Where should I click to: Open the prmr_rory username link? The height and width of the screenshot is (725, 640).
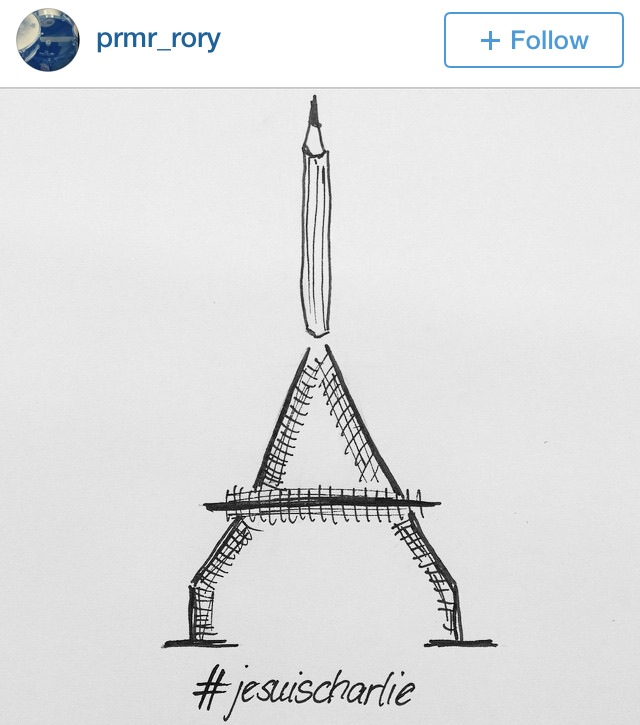click(158, 39)
